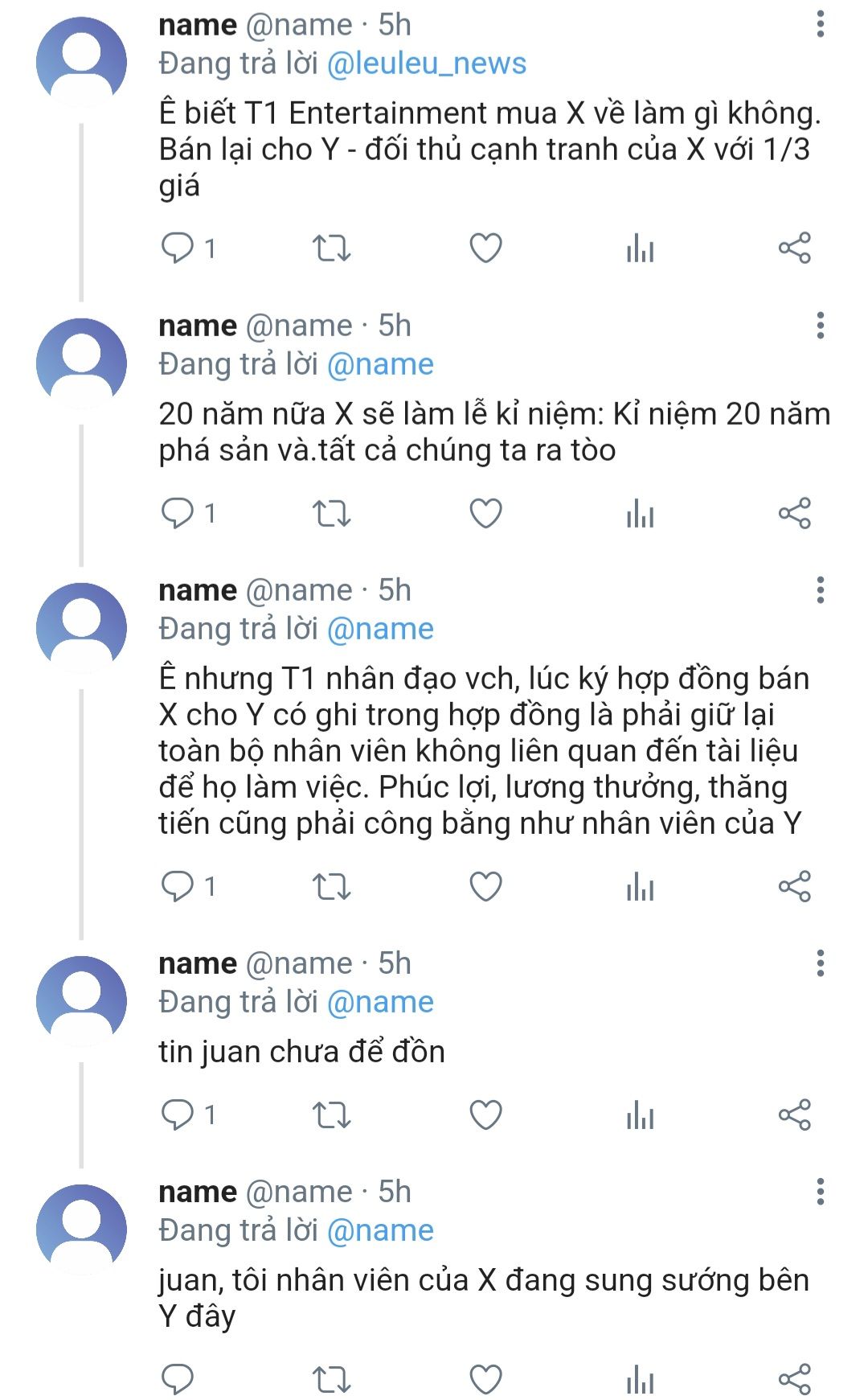Reply to the T1 nhân đạo vch tweet
This screenshot has width=868, height=1400.
pyautogui.click(x=178, y=886)
